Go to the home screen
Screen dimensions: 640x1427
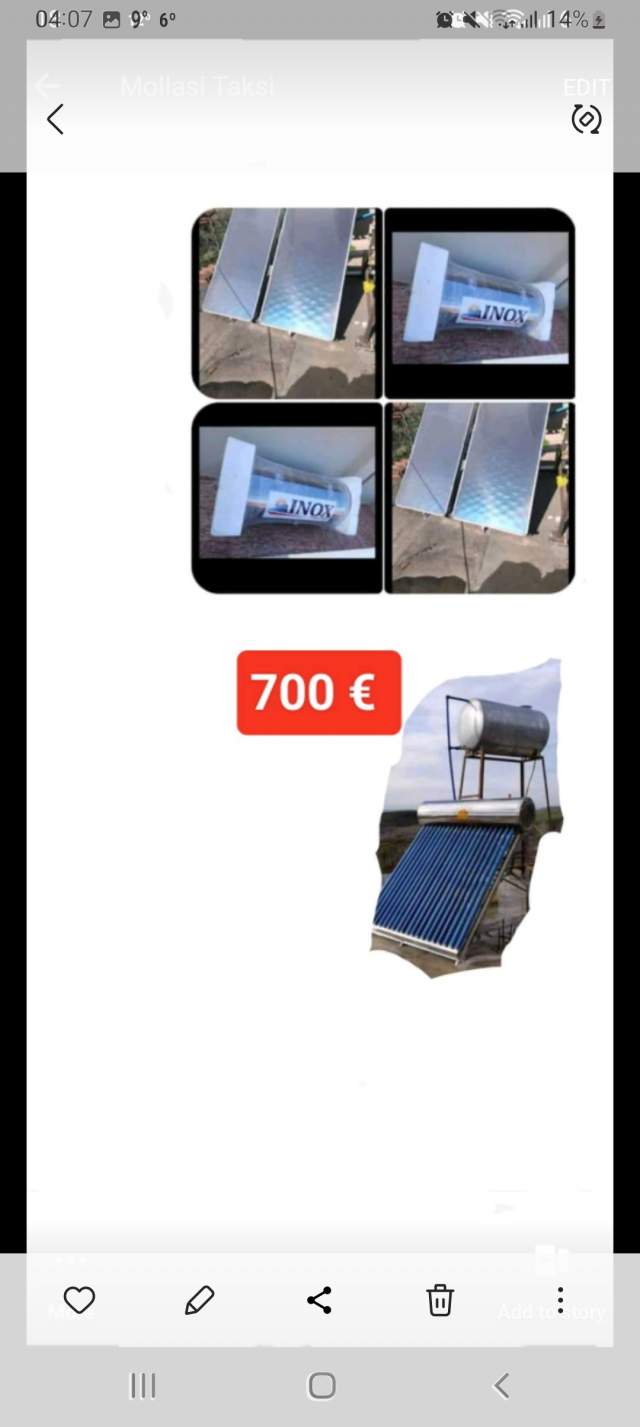[322, 1385]
